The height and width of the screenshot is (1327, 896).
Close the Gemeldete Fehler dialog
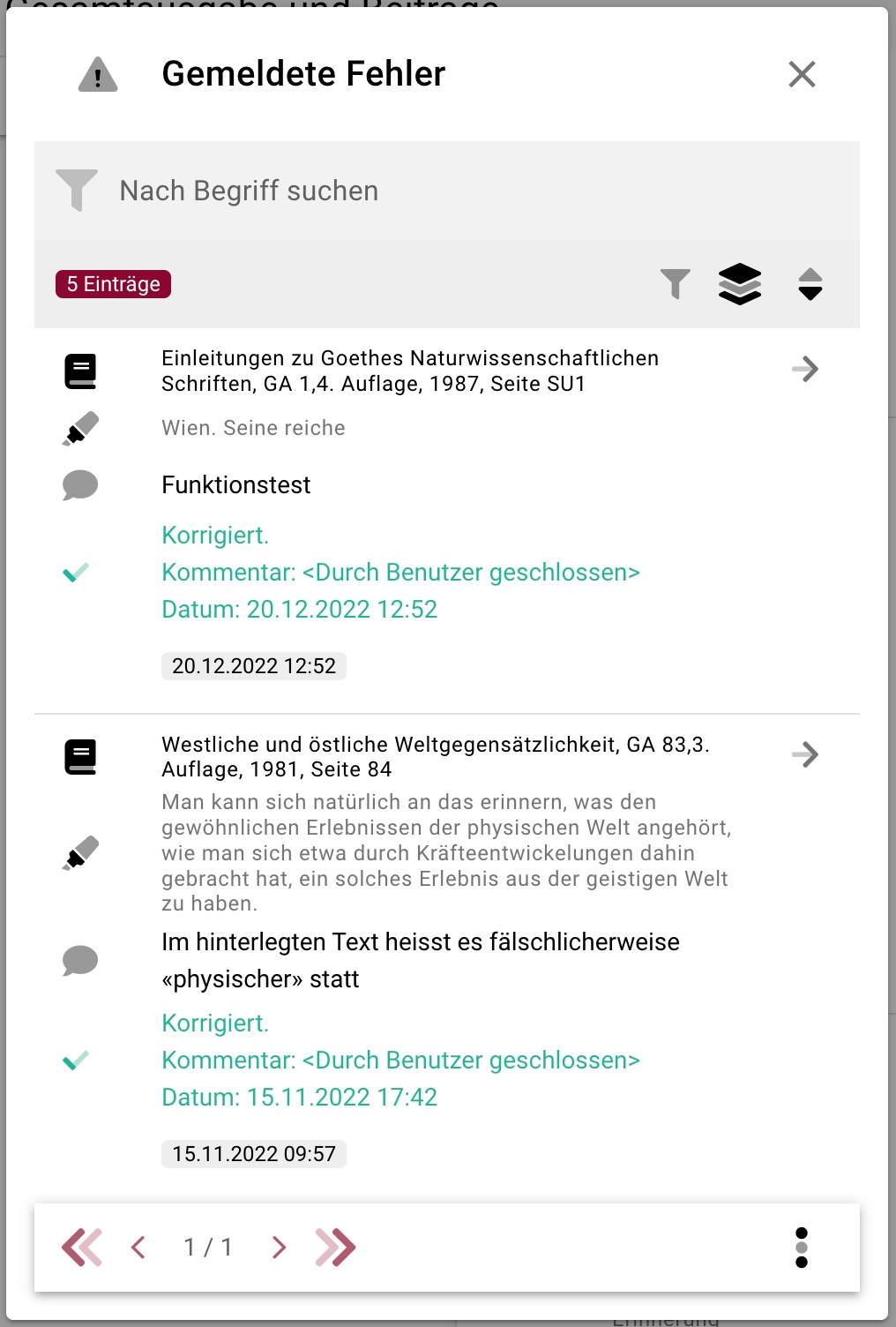pyautogui.click(x=802, y=74)
